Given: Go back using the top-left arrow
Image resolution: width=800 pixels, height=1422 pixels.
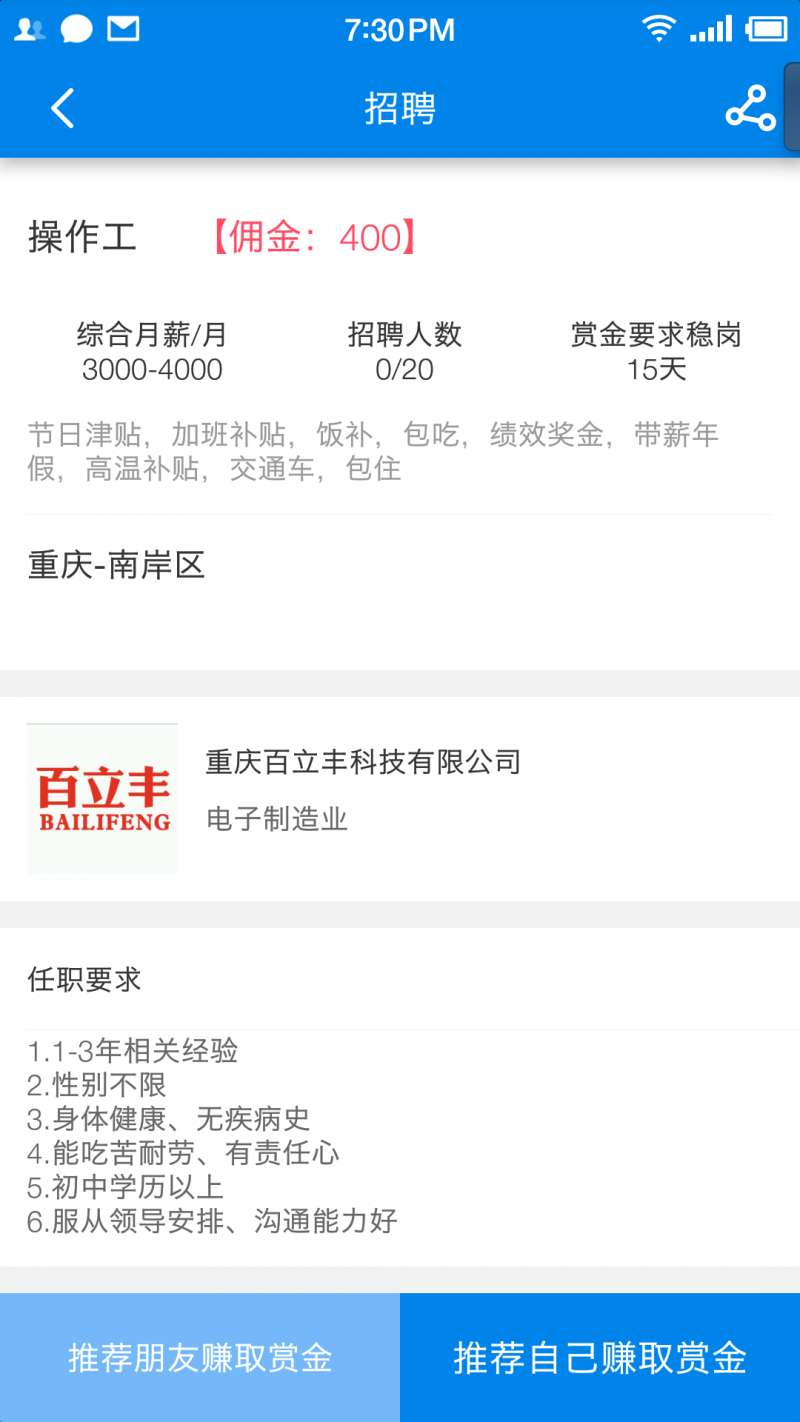Looking at the screenshot, I should tap(63, 108).
